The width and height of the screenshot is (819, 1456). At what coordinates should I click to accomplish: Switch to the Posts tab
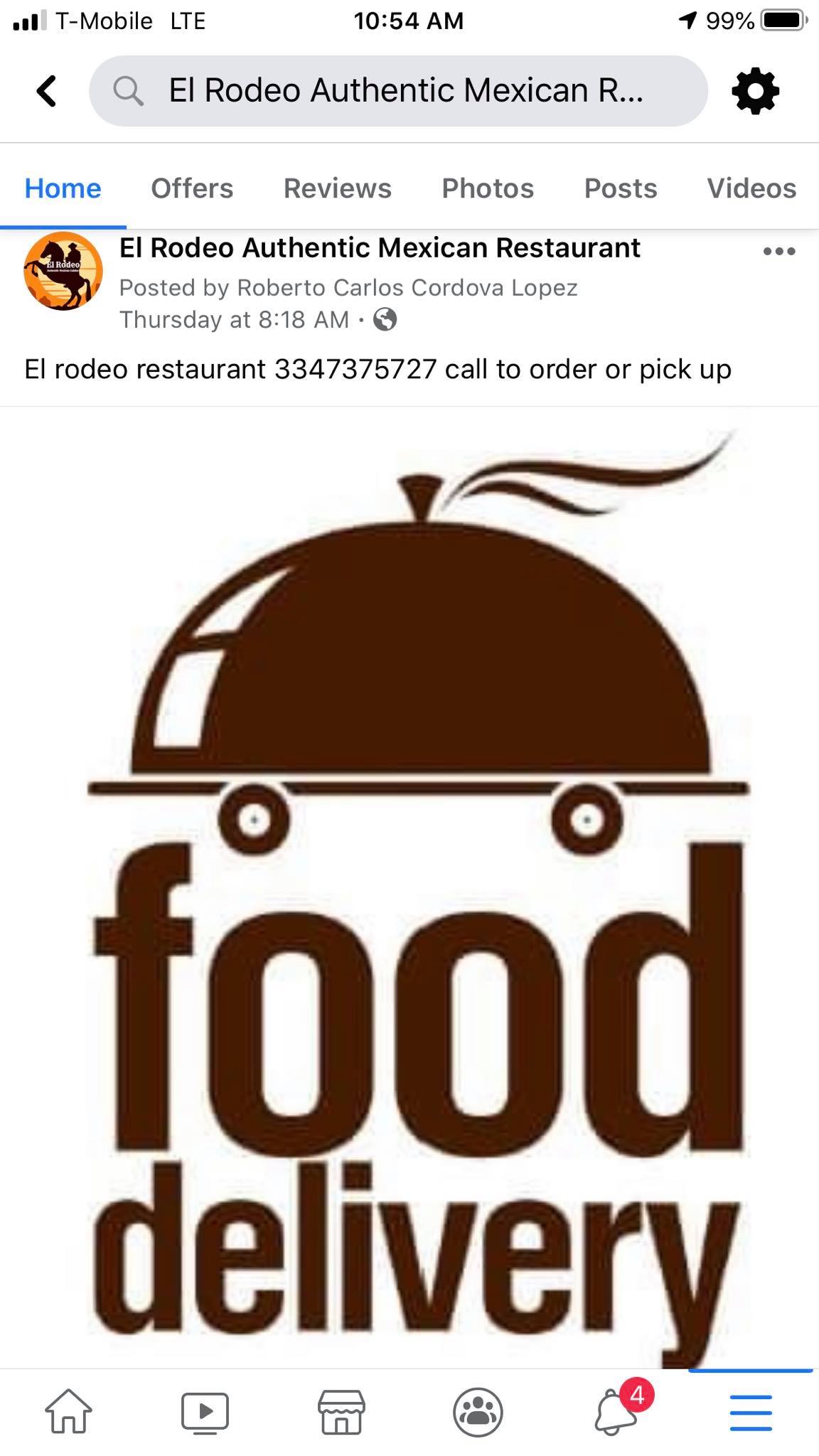pyautogui.click(x=621, y=188)
